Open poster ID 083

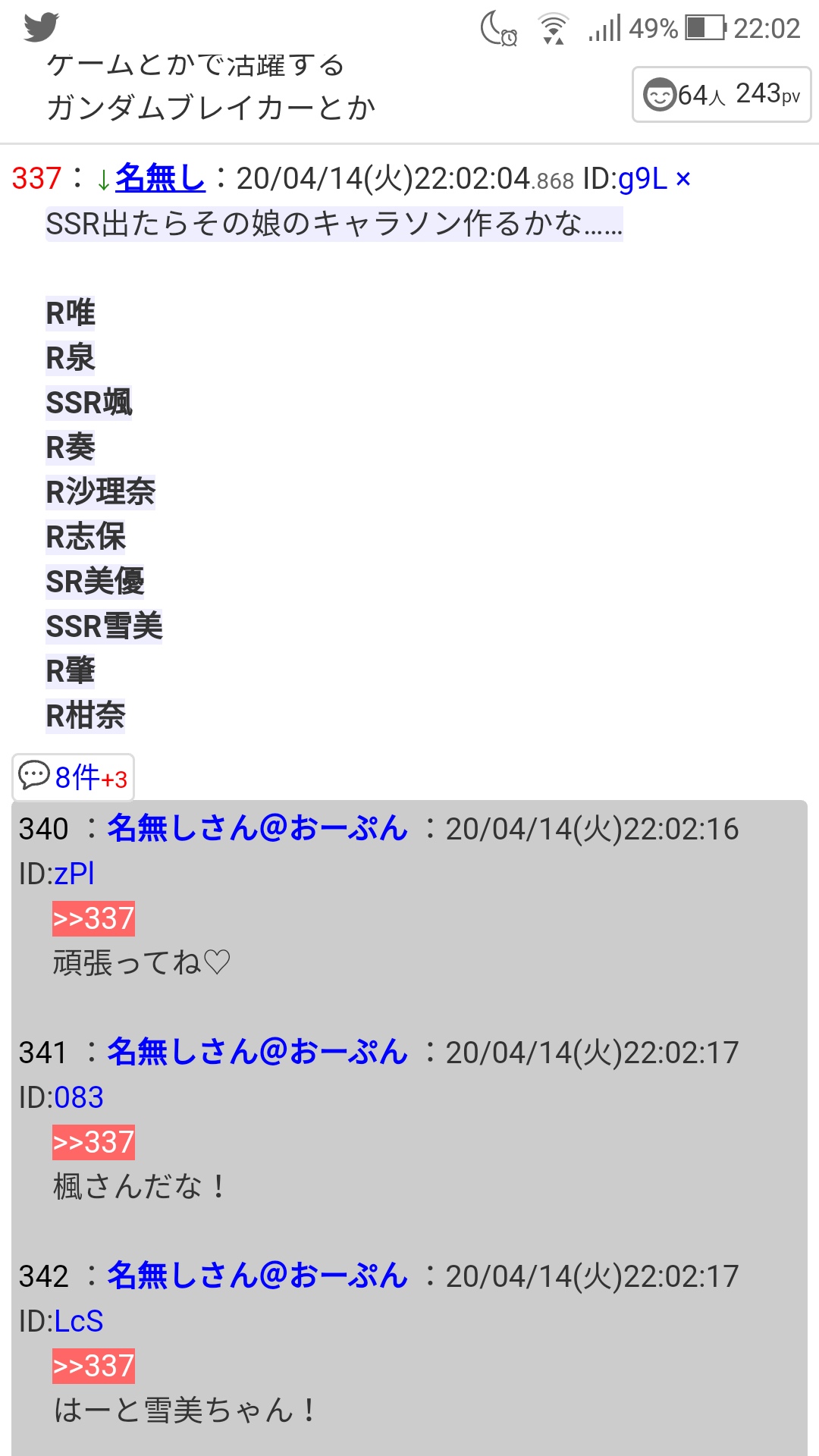tap(79, 1097)
